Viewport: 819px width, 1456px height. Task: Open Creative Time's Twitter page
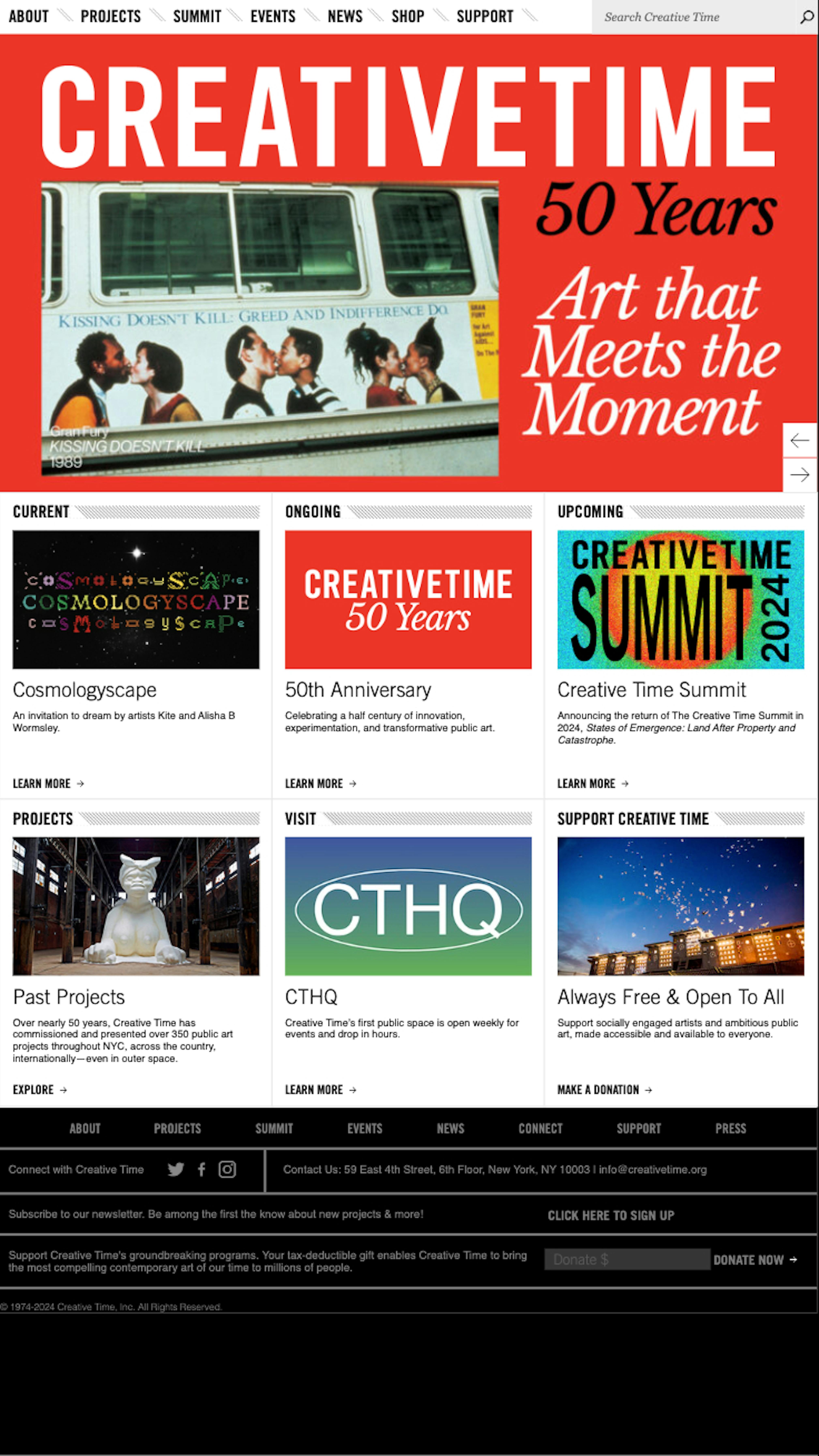pyautogui.click(x=176, y=1169)
